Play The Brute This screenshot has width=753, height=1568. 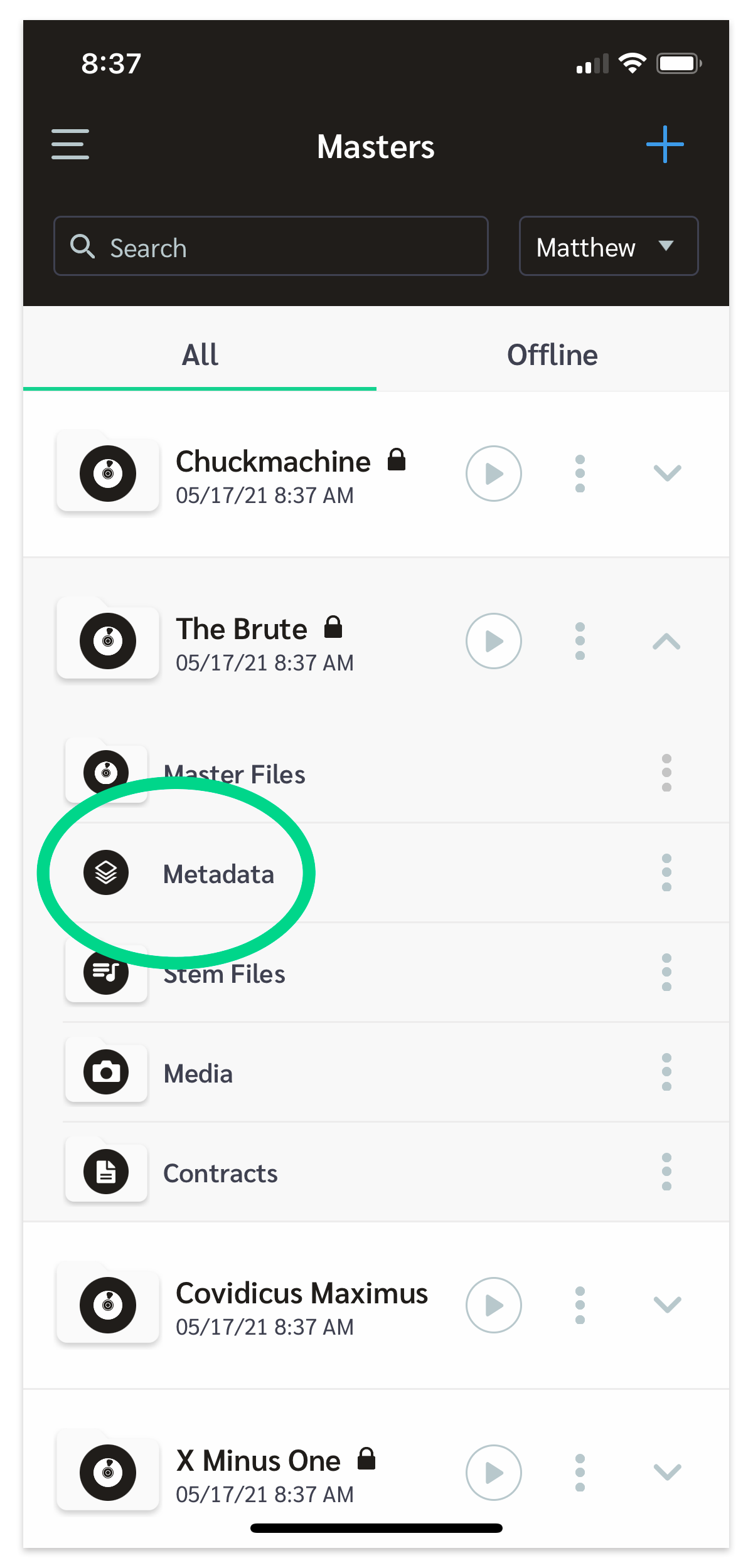(x=494, y=641)
